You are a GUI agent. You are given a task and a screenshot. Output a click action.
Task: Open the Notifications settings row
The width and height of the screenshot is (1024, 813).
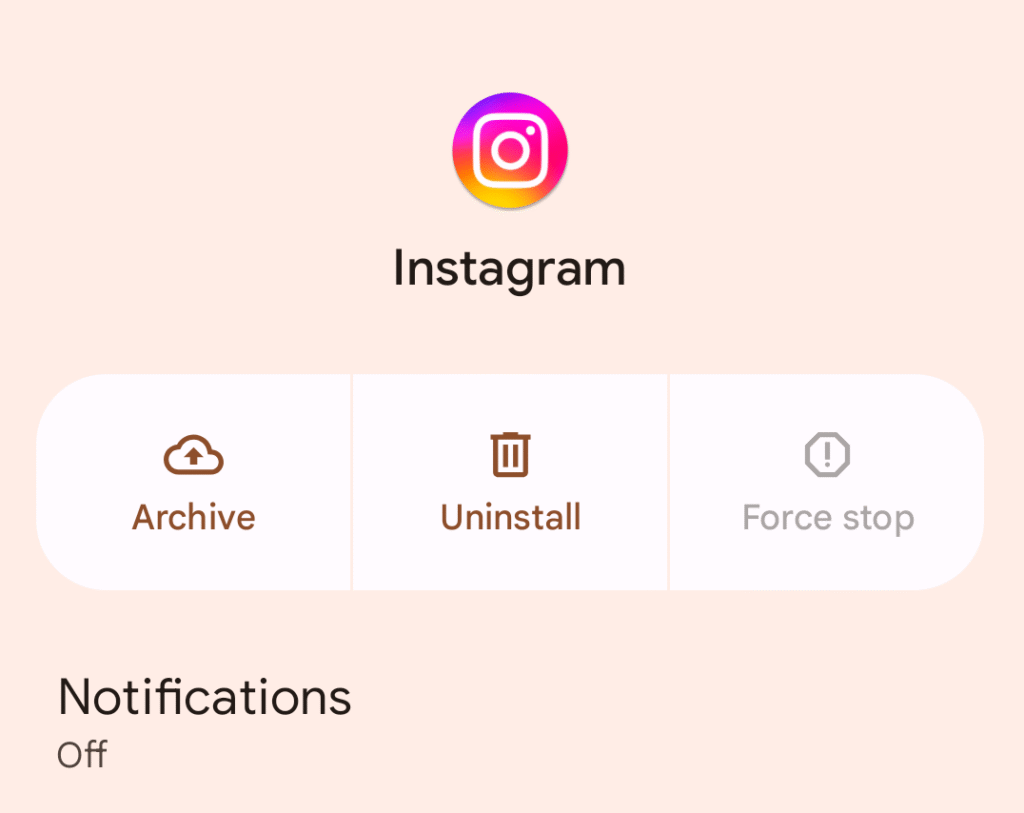(x=205, y=720)
